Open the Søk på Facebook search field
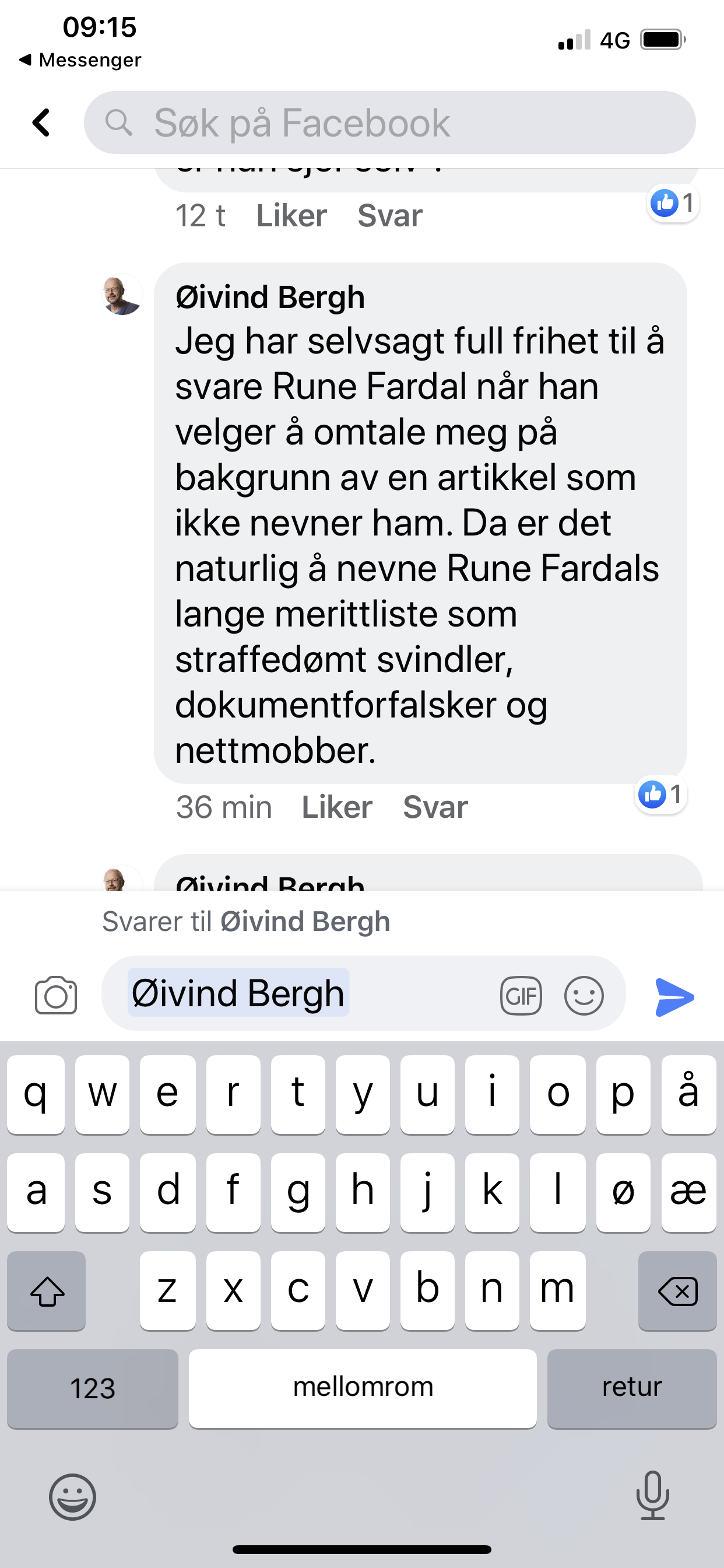This screenshot has height=1568, width=724. click(x=389, y=123)
